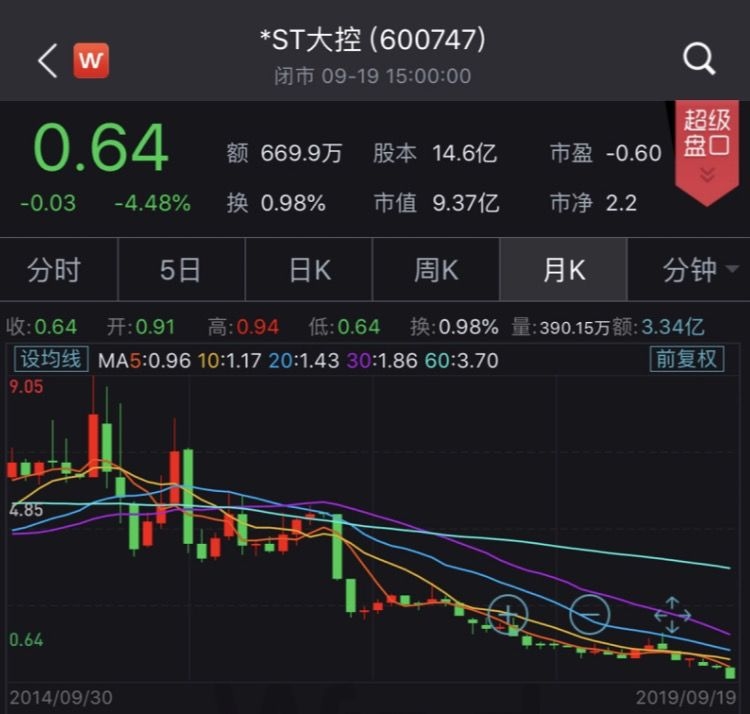The image size is (750, 714).
Task: Zoom in the chart with plus
Action: tap(509, 613)
